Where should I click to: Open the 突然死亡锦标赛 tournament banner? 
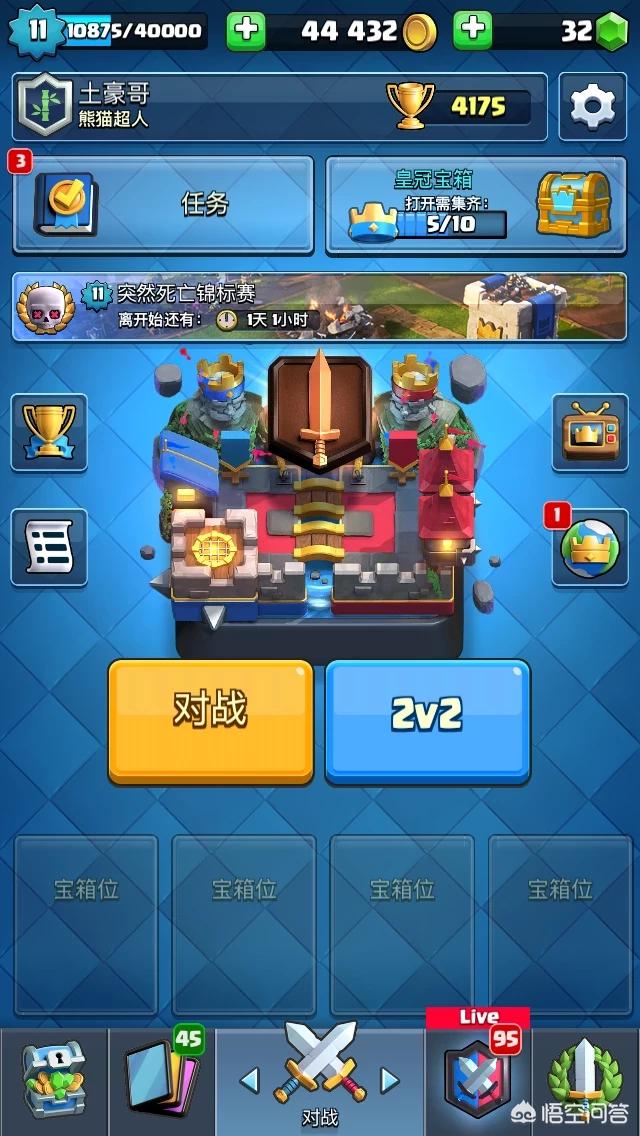click(x=320, y=306)
